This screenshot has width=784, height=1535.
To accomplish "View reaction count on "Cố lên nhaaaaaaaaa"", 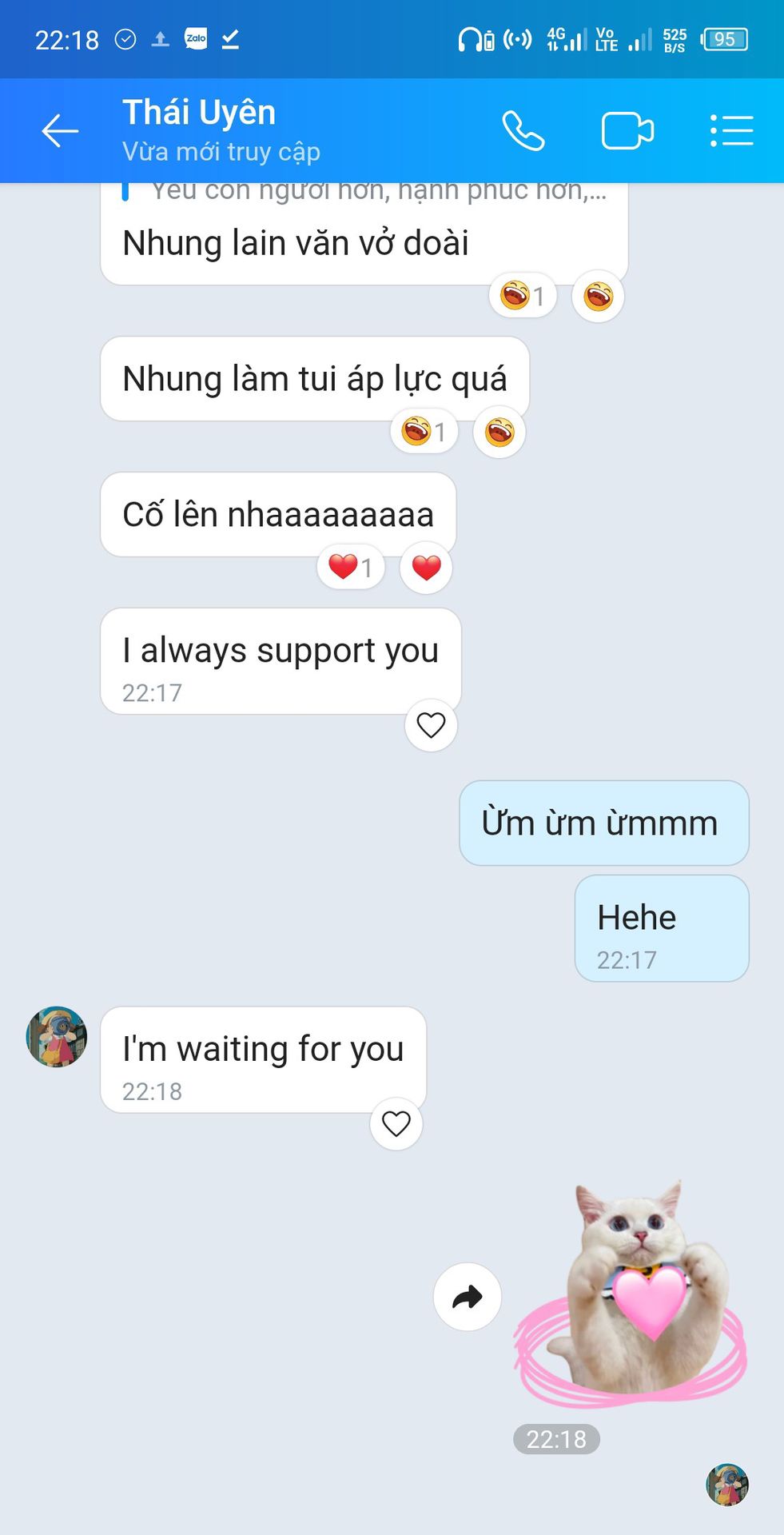I will point(352,568).
